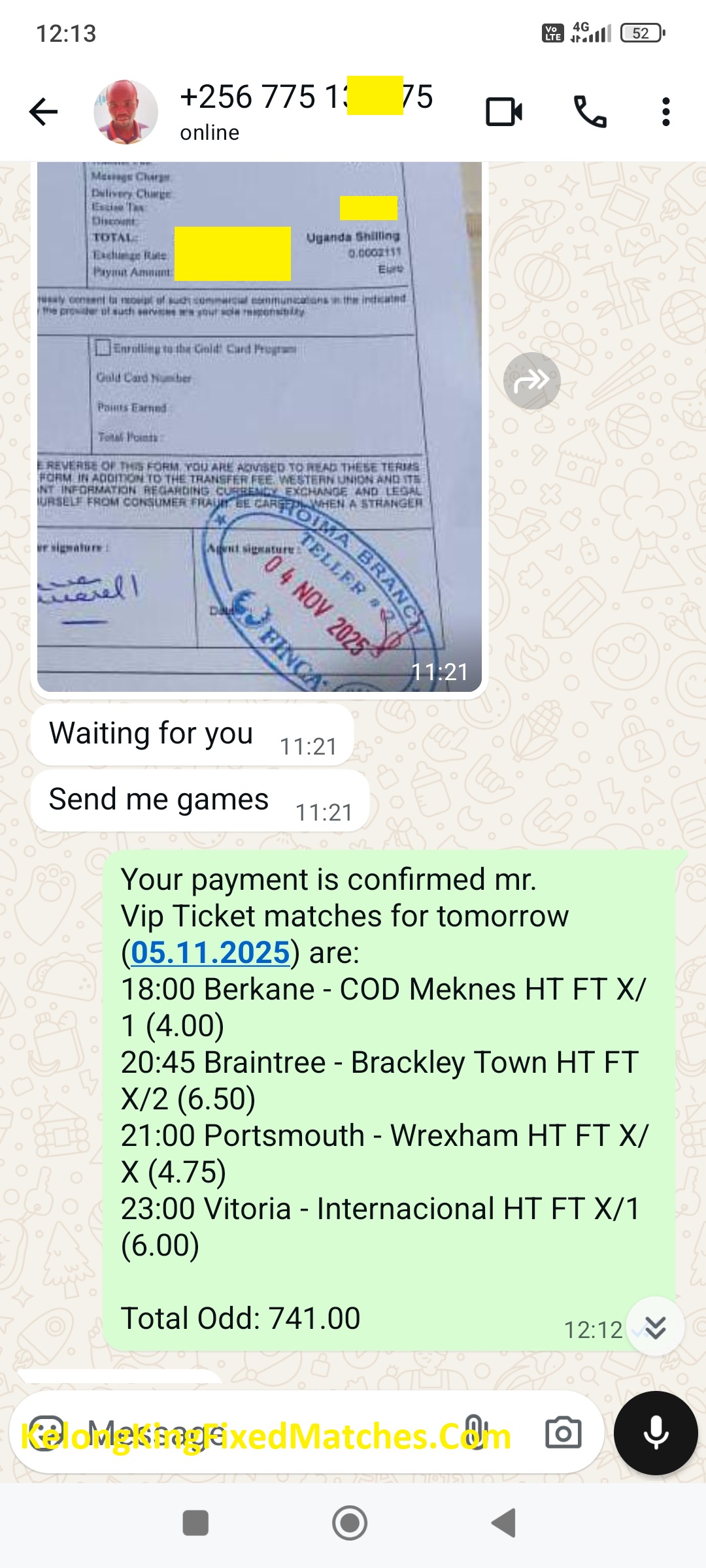Open the emoji picker

pyautogui.click(x=44, y=1433)
